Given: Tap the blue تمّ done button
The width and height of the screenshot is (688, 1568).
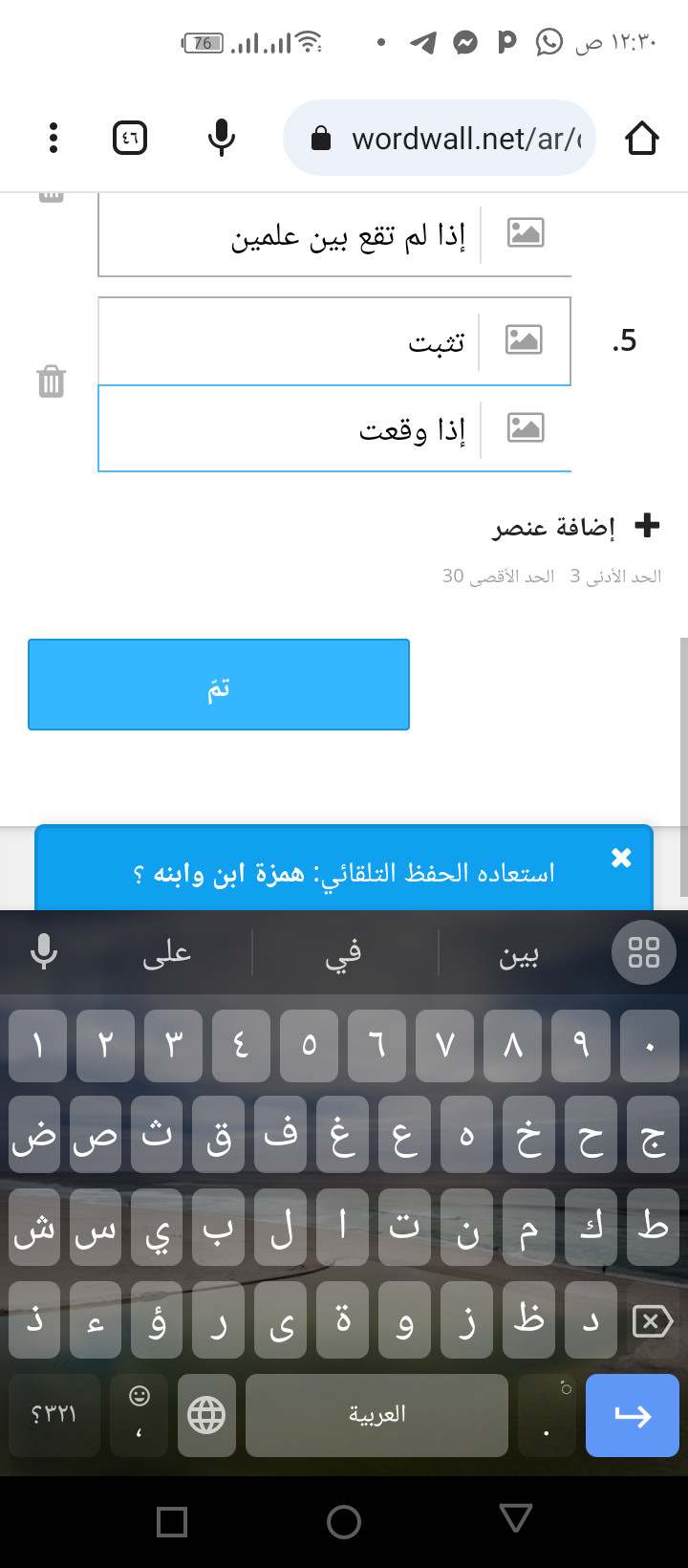Looking at the screenshot, I should 219,685.
